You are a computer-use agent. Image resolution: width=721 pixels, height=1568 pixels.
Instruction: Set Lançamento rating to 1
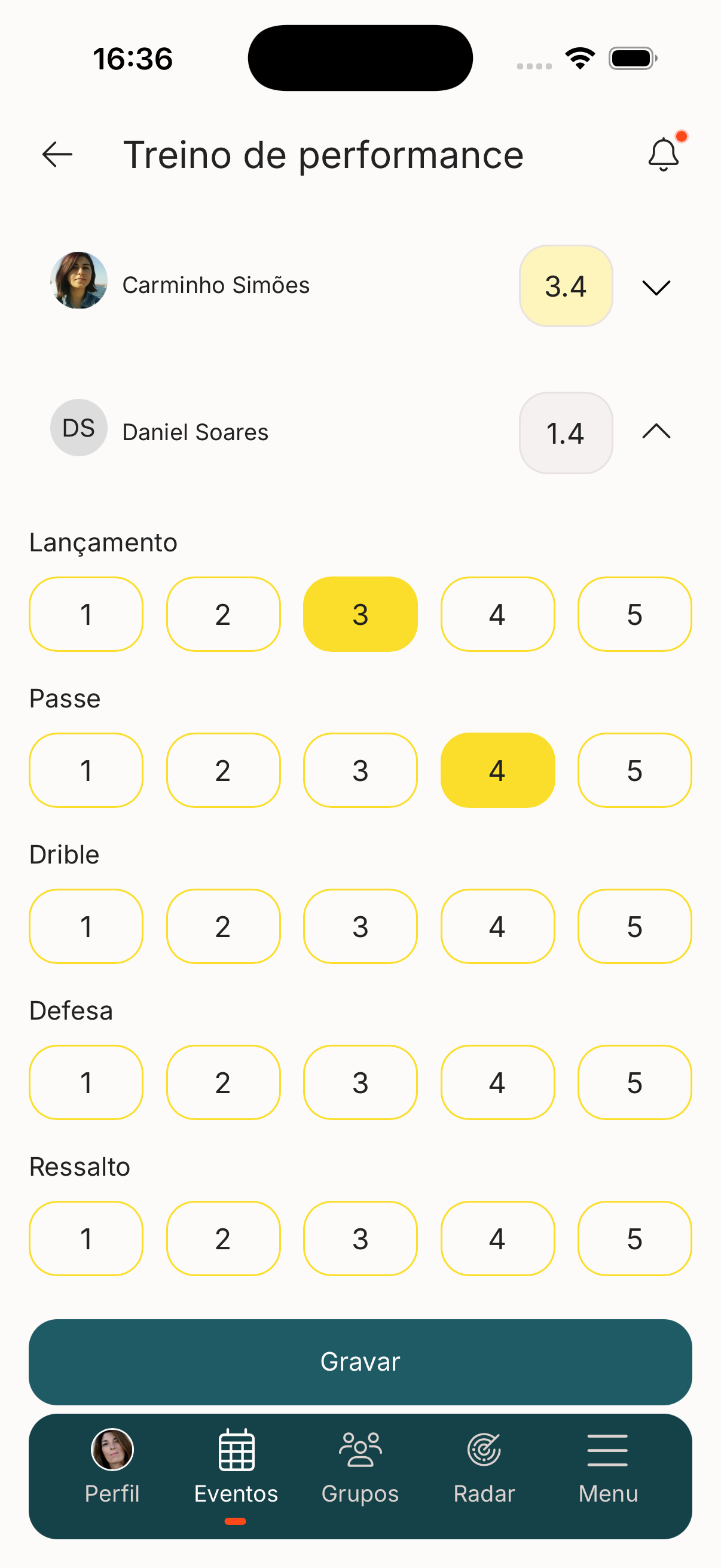(x=85, y=614)
